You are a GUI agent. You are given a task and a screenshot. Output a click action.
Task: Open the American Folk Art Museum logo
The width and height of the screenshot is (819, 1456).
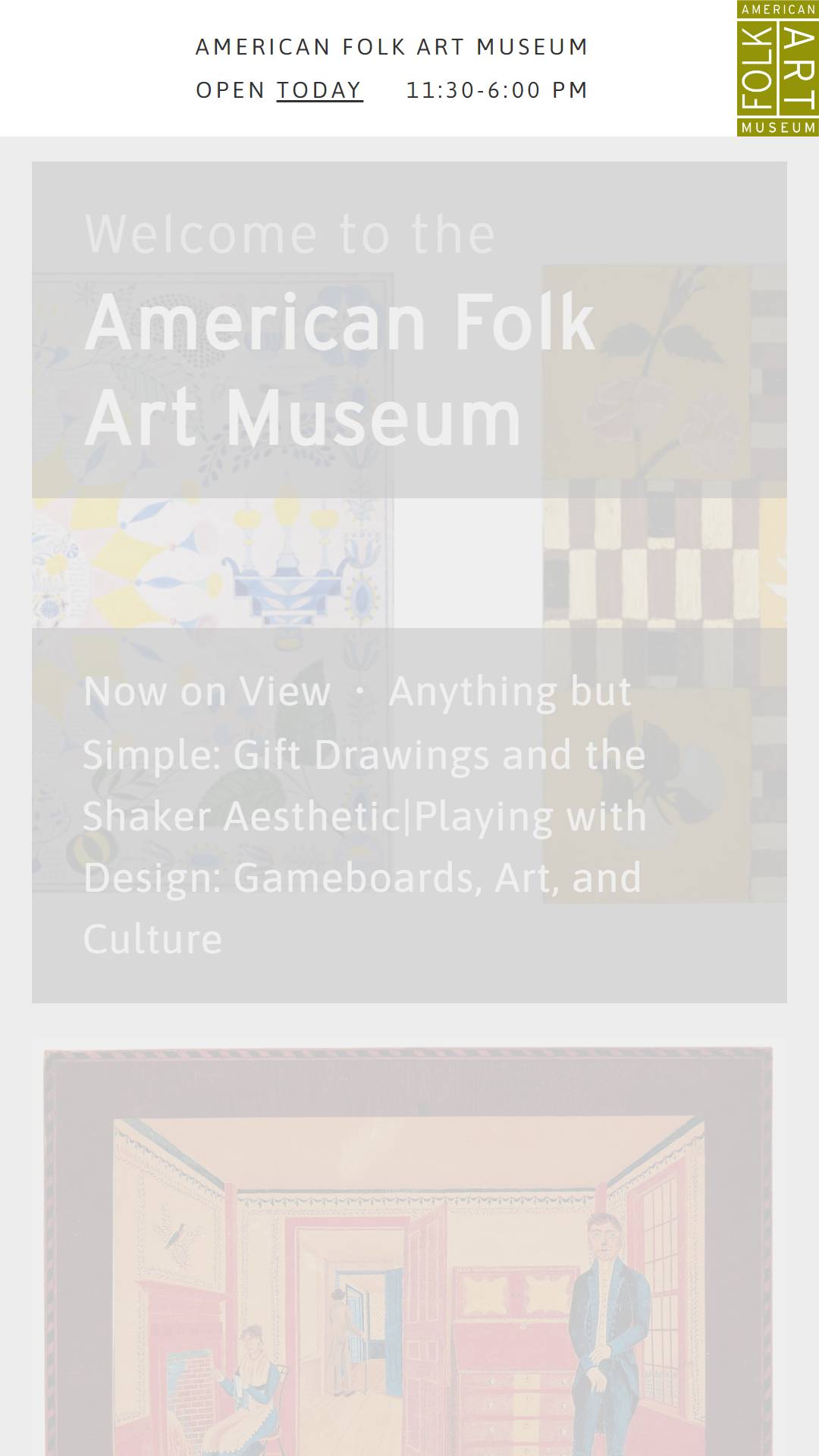(x=777, y=68)
